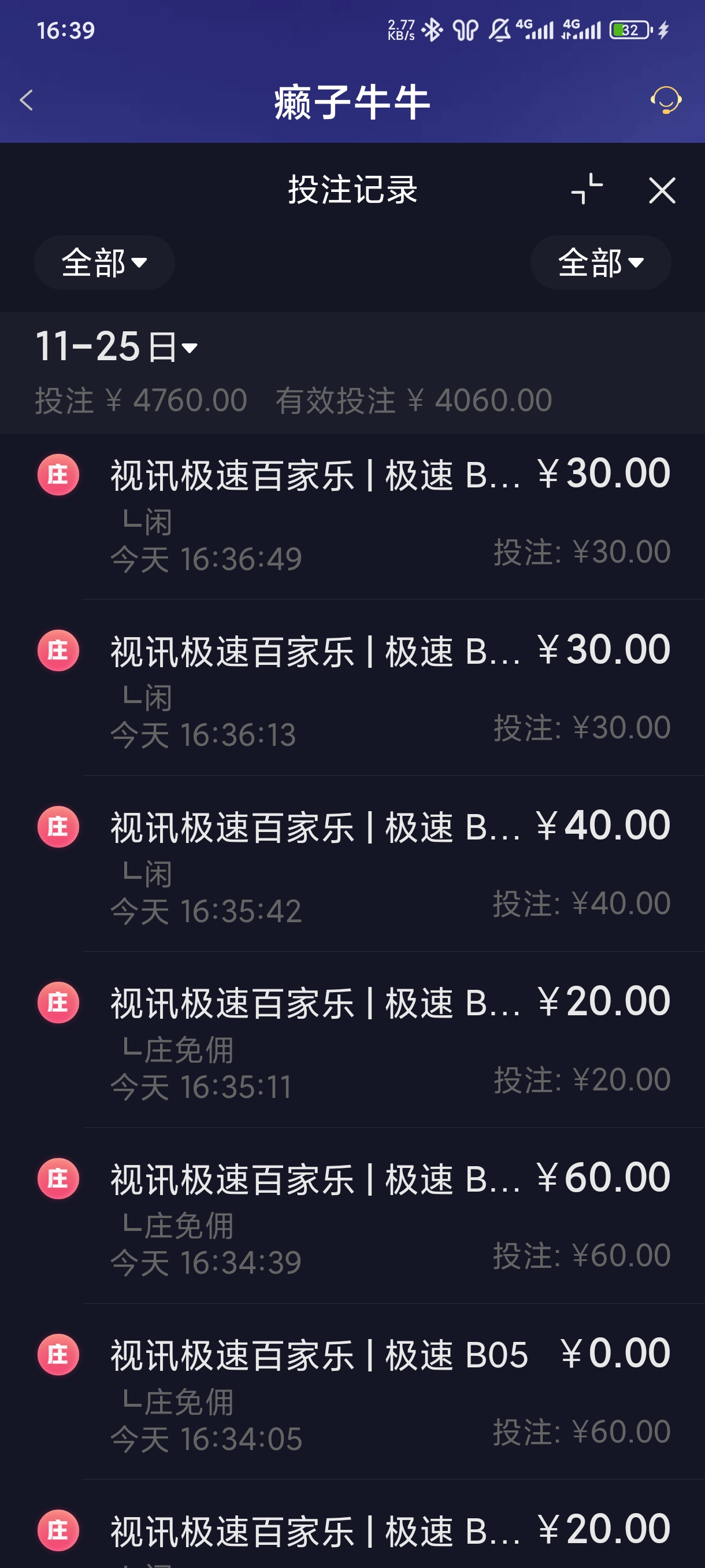Close the 投注记录 panel
The height and width of the screenshot is (1568, 705).
(662, 191)
